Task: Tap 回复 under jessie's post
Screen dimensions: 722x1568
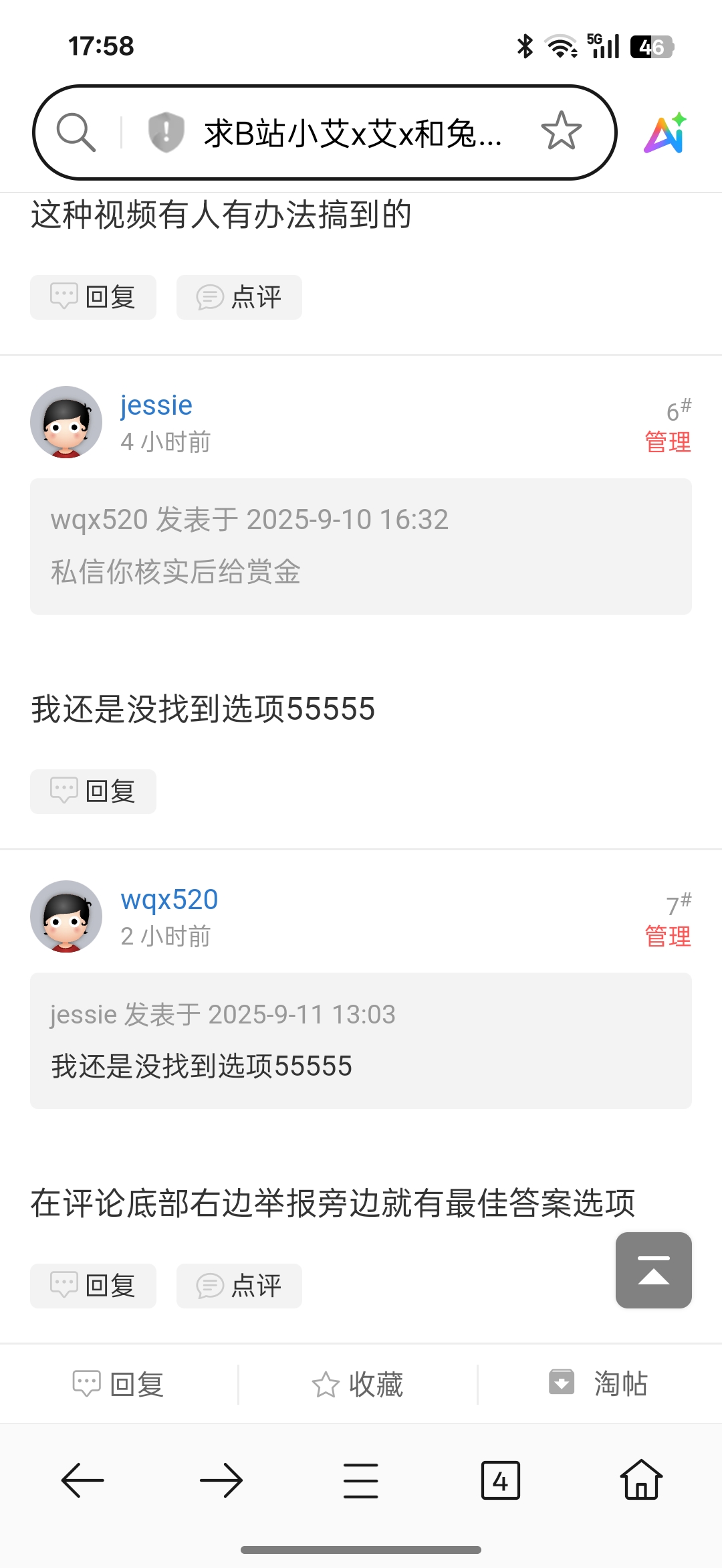Action: click(93, 791)
